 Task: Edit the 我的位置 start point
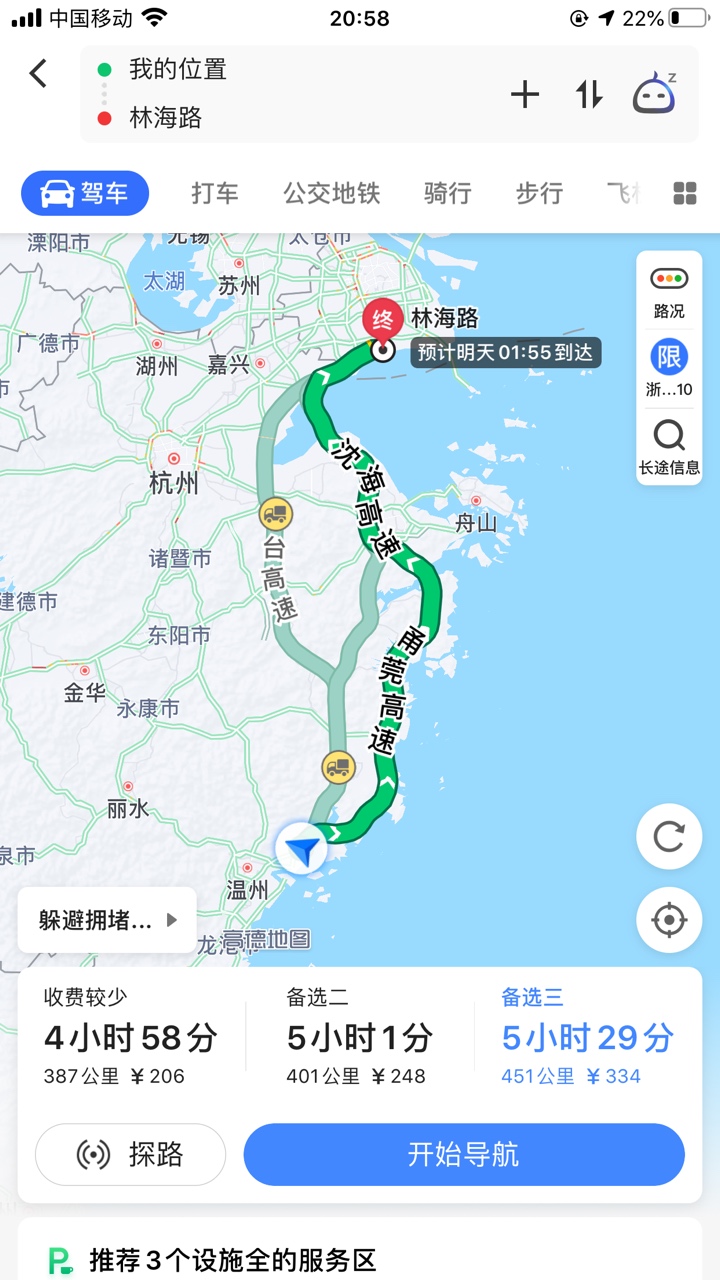[178, 70]
